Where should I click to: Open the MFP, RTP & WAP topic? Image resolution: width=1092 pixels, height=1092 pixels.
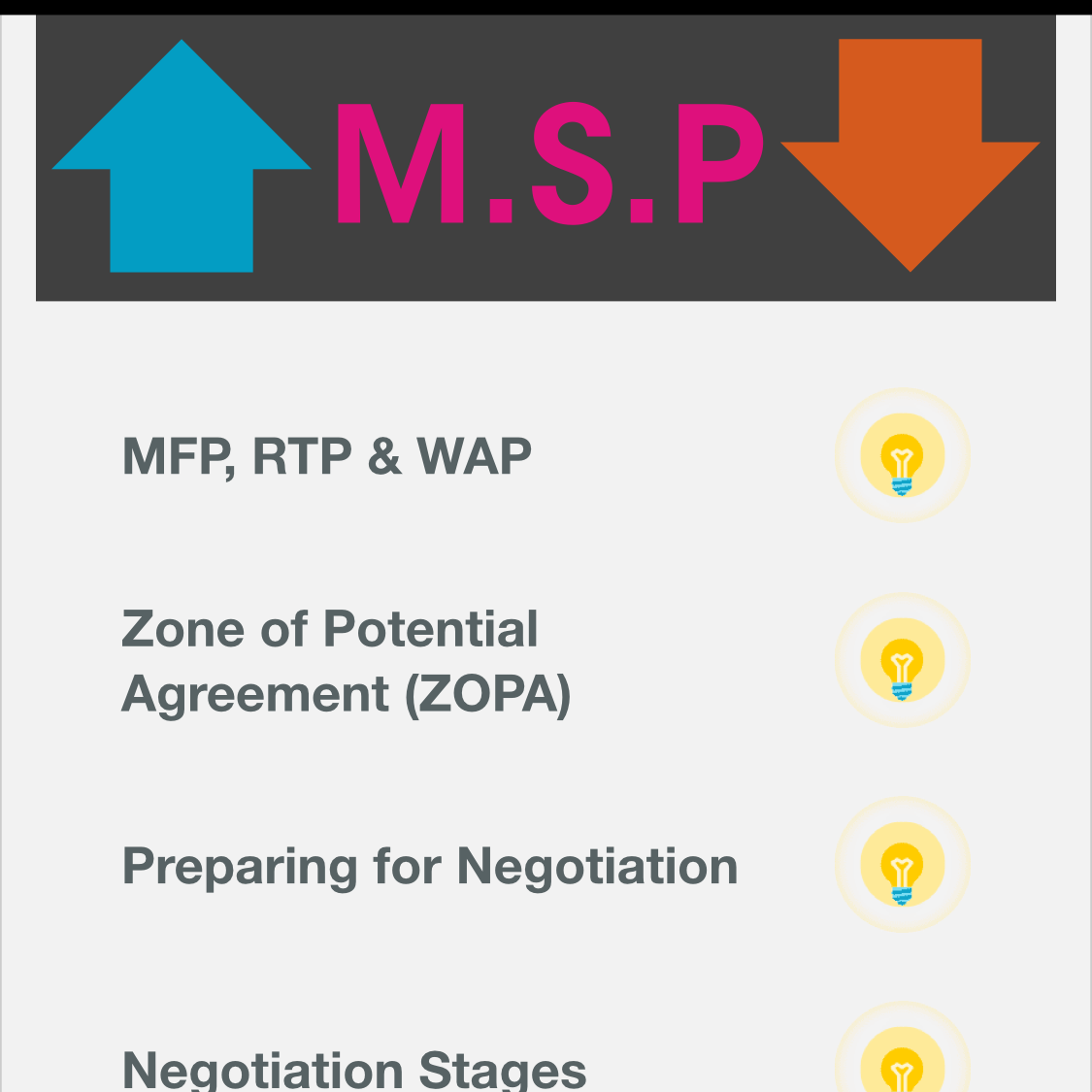coord(326,456)
